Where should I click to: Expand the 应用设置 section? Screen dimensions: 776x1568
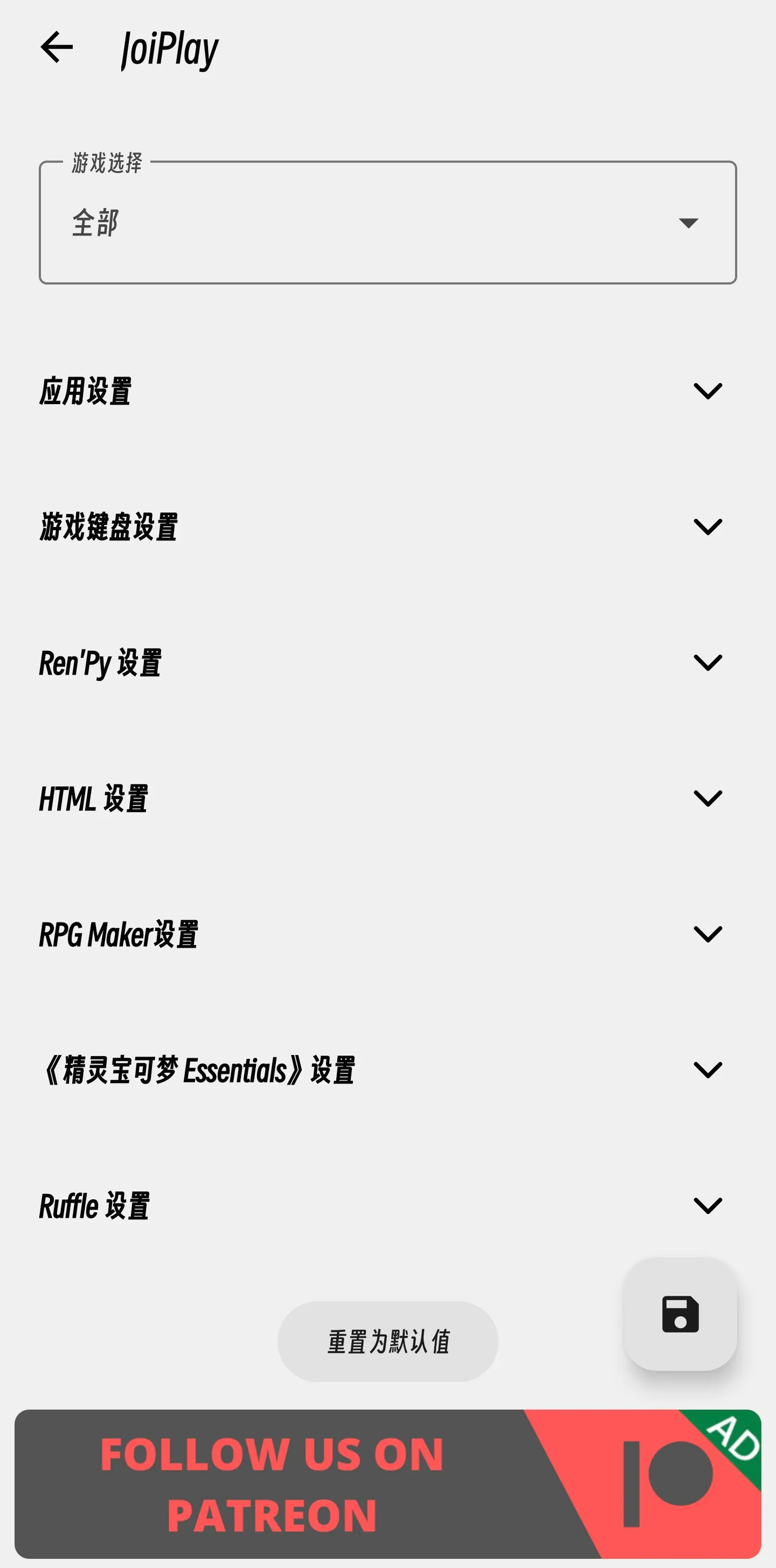(707, 391)
